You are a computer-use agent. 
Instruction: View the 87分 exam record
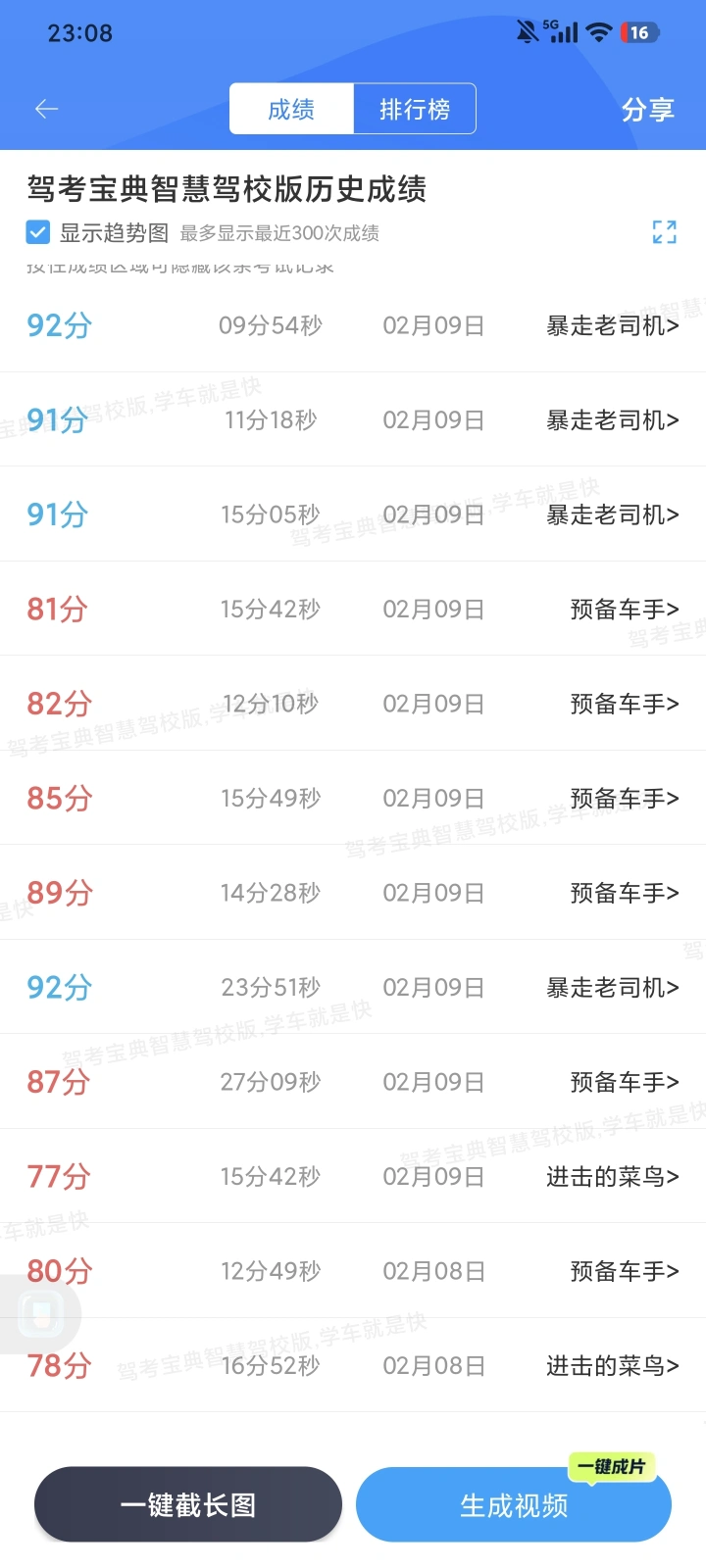coord(353,1082)
